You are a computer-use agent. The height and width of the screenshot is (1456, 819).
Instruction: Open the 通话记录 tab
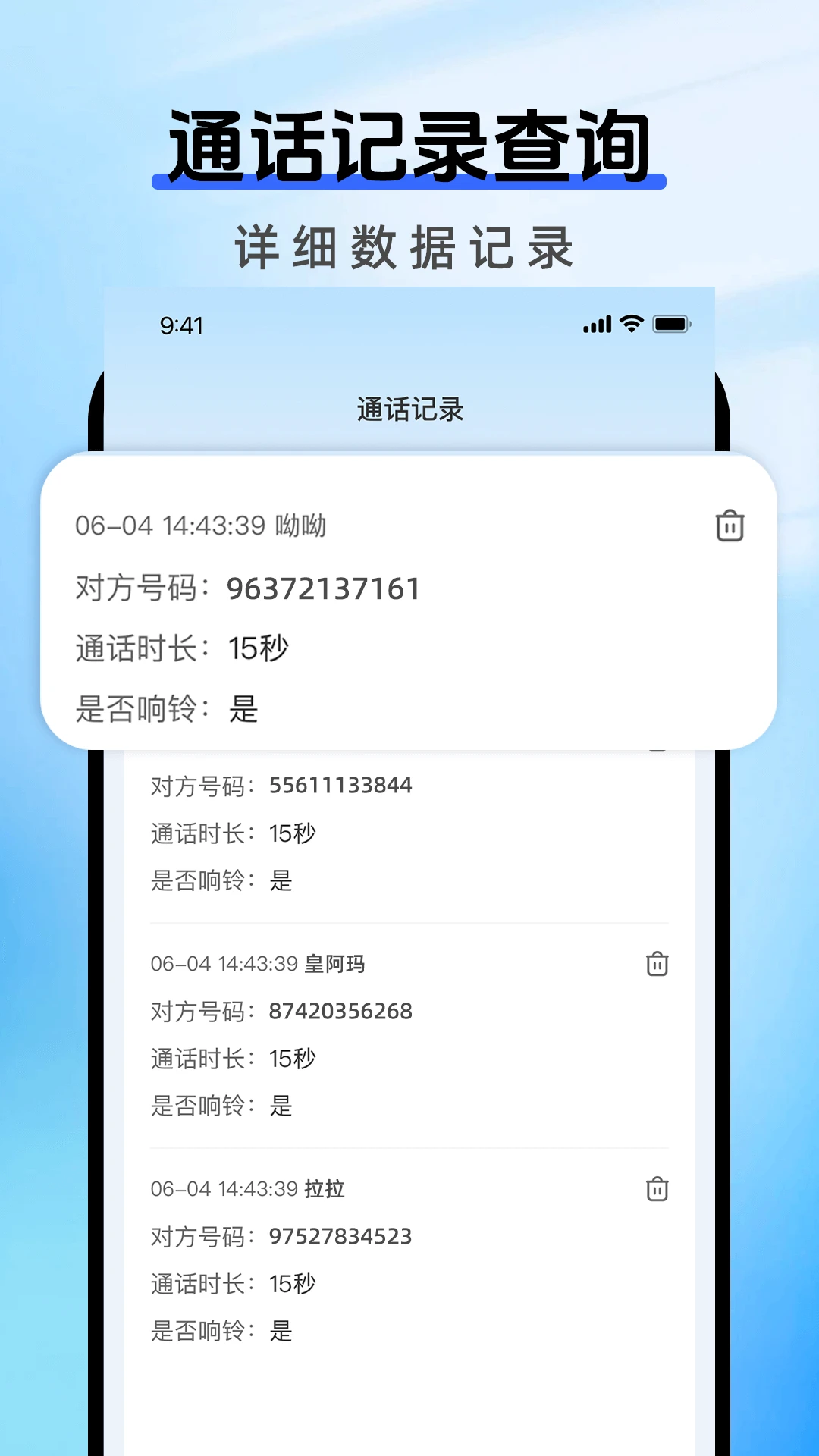(x=409, y=409)
